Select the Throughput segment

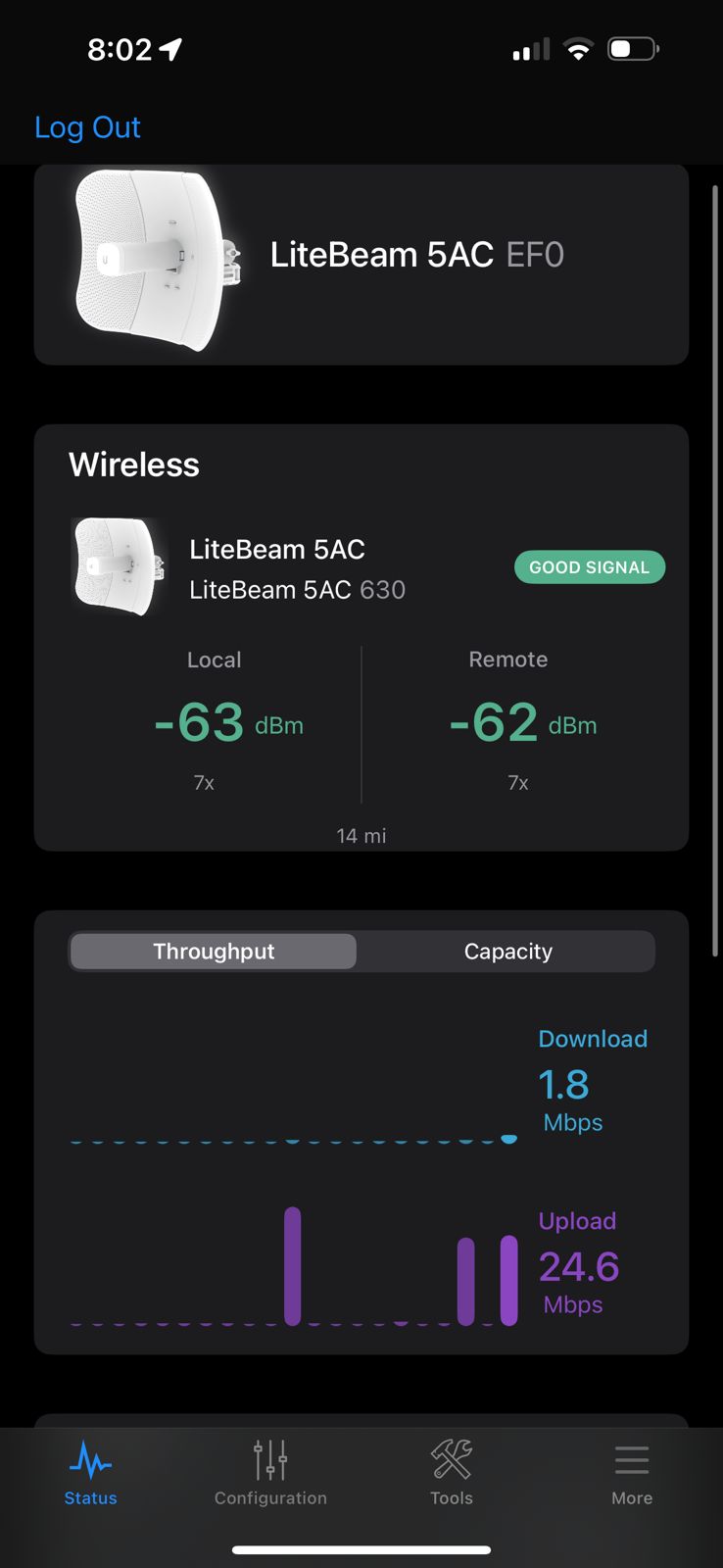click(x=214, y=952)
